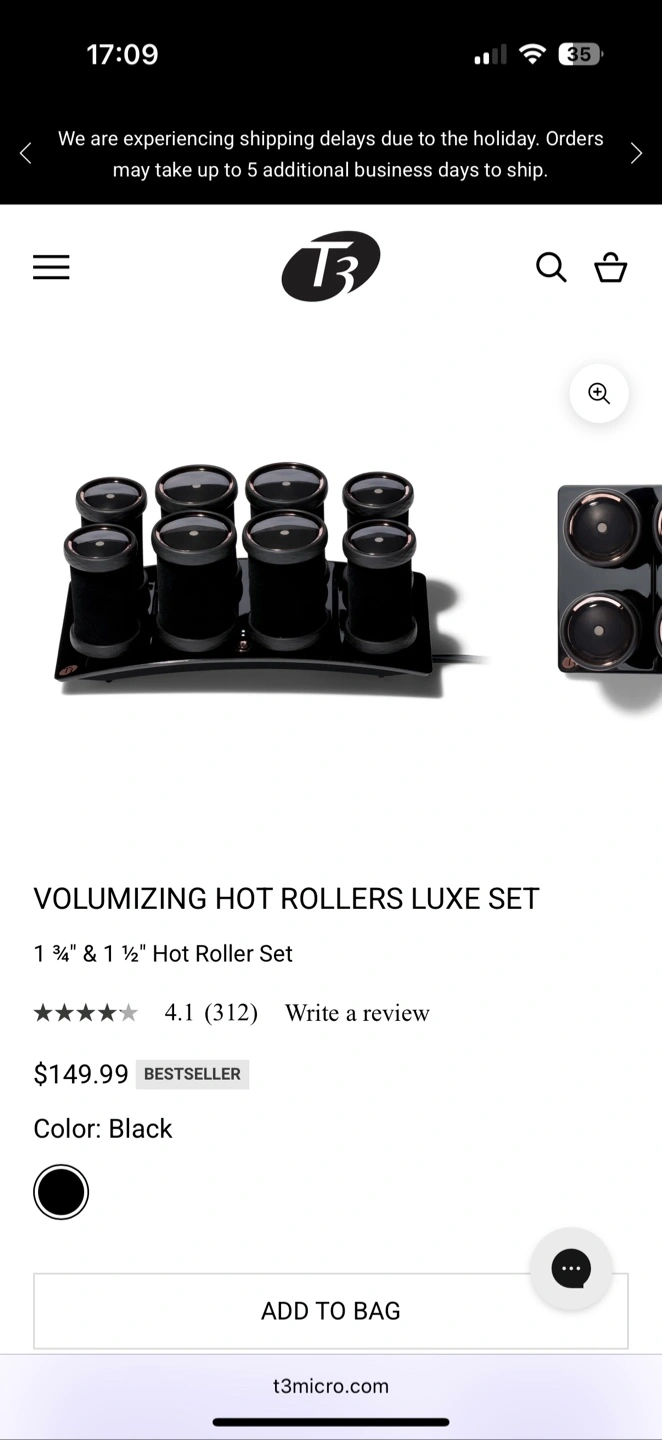Open the hamburger navigation menu
This screenshot has height=1440, width=662.
point(51,267)
